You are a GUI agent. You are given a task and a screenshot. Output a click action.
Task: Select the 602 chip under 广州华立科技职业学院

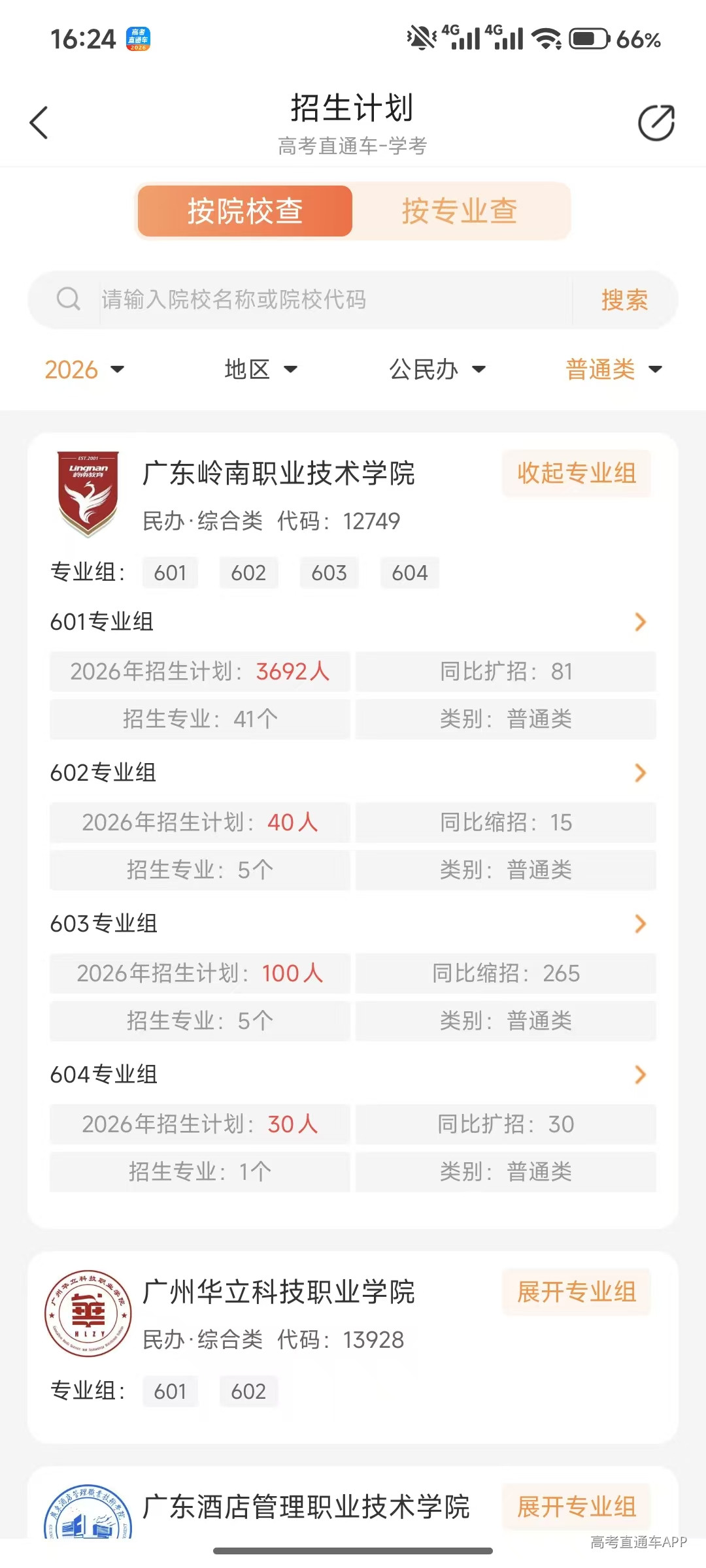coord(248,1392)
